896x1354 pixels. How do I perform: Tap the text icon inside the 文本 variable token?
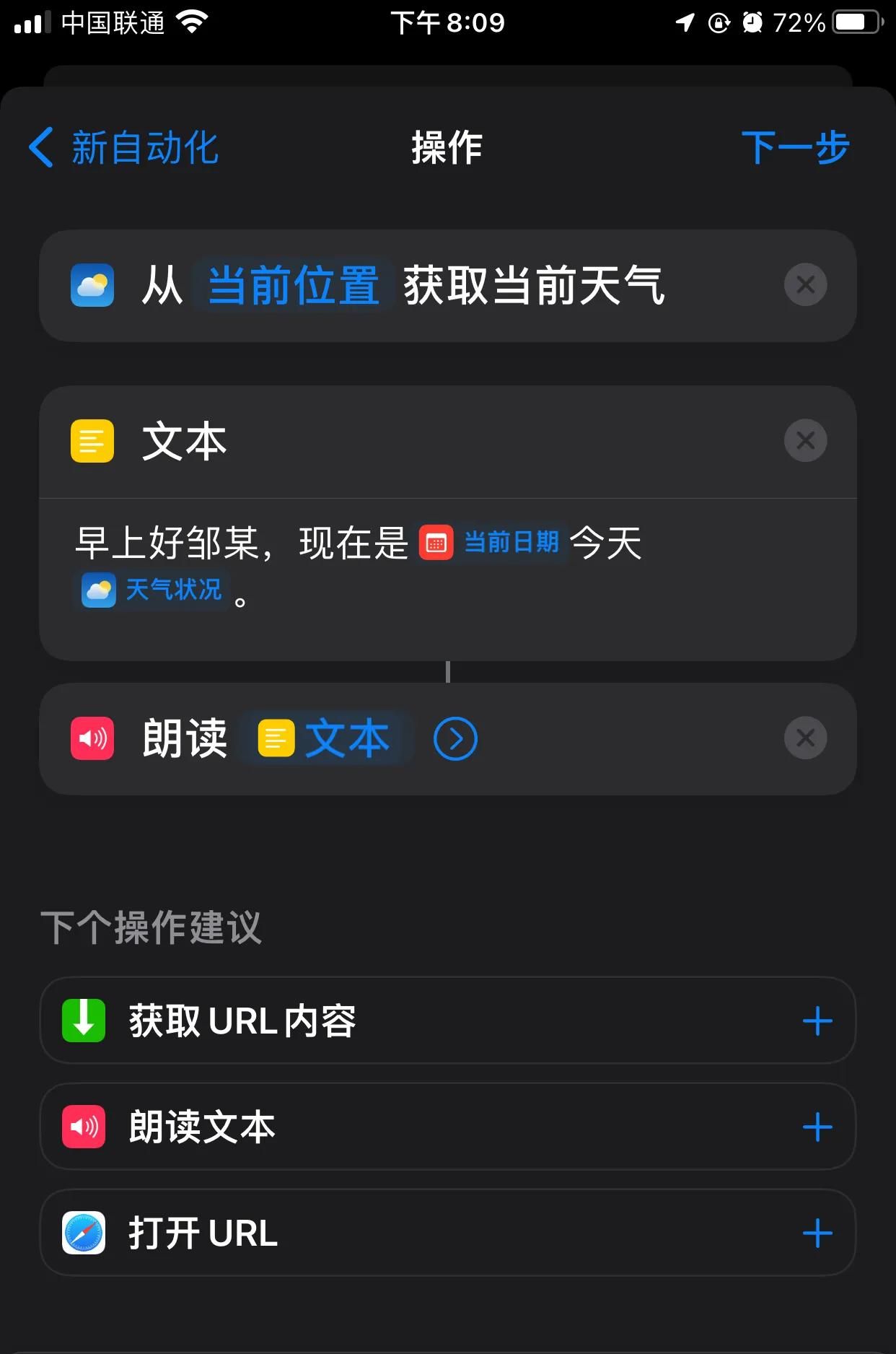278,738
